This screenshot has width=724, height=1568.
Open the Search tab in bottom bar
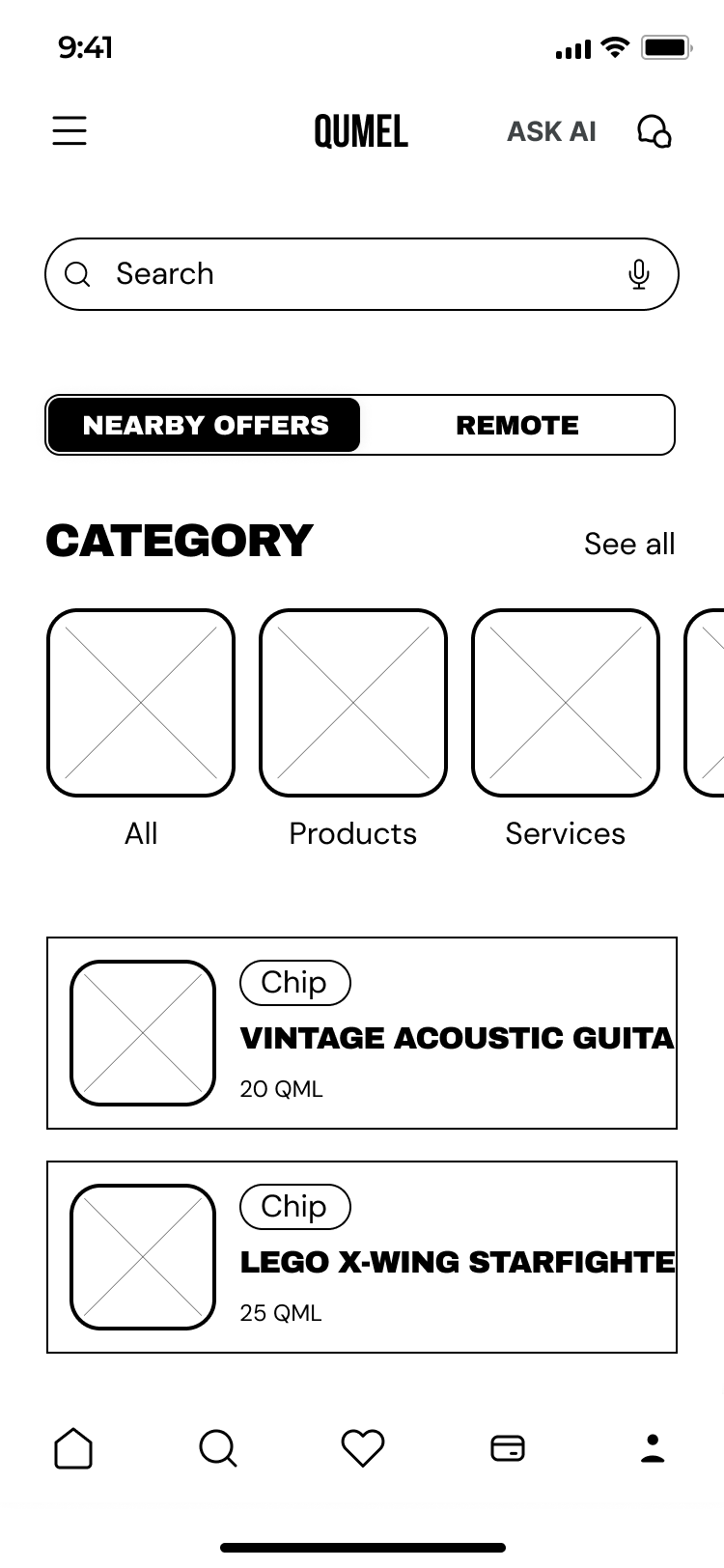click(218, 1448)
